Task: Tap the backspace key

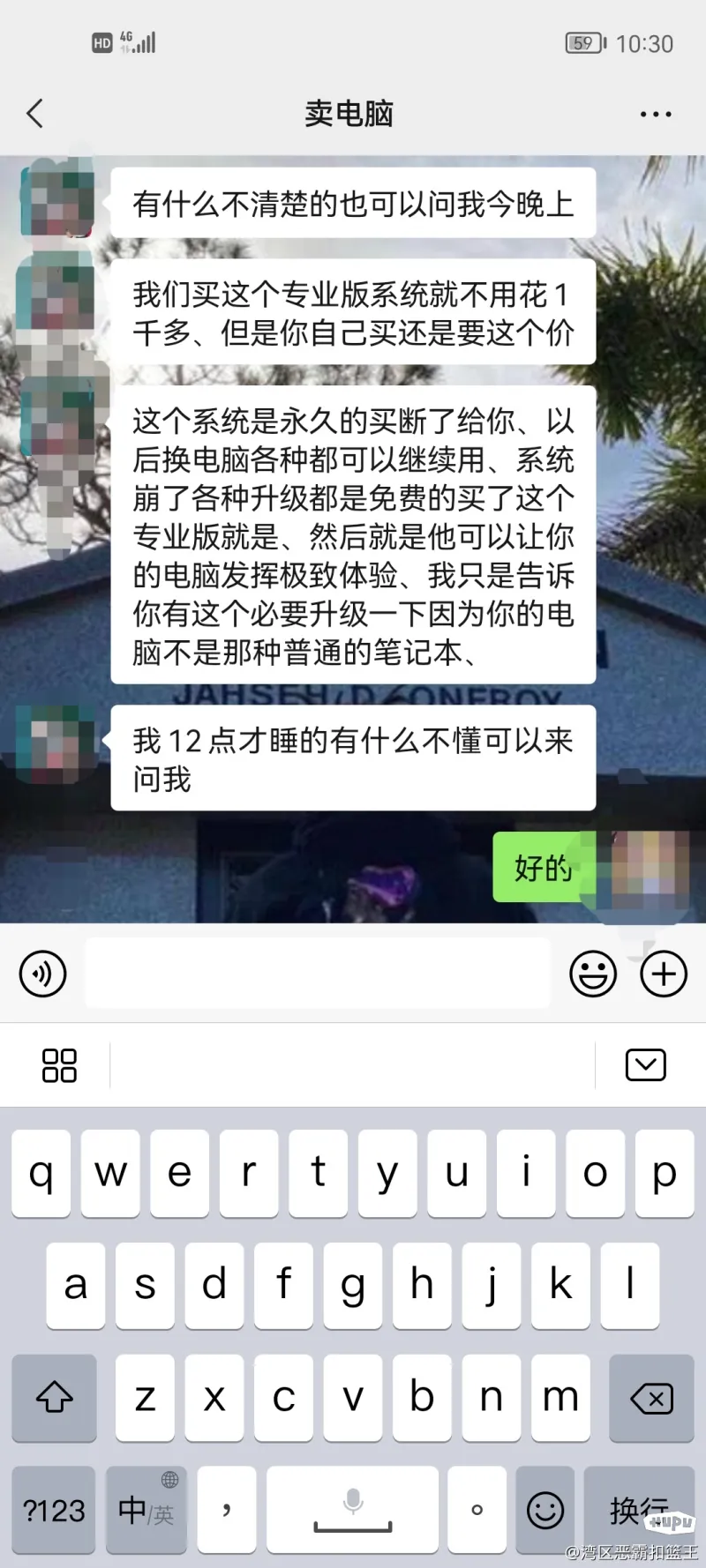Action: point(651,1398)
